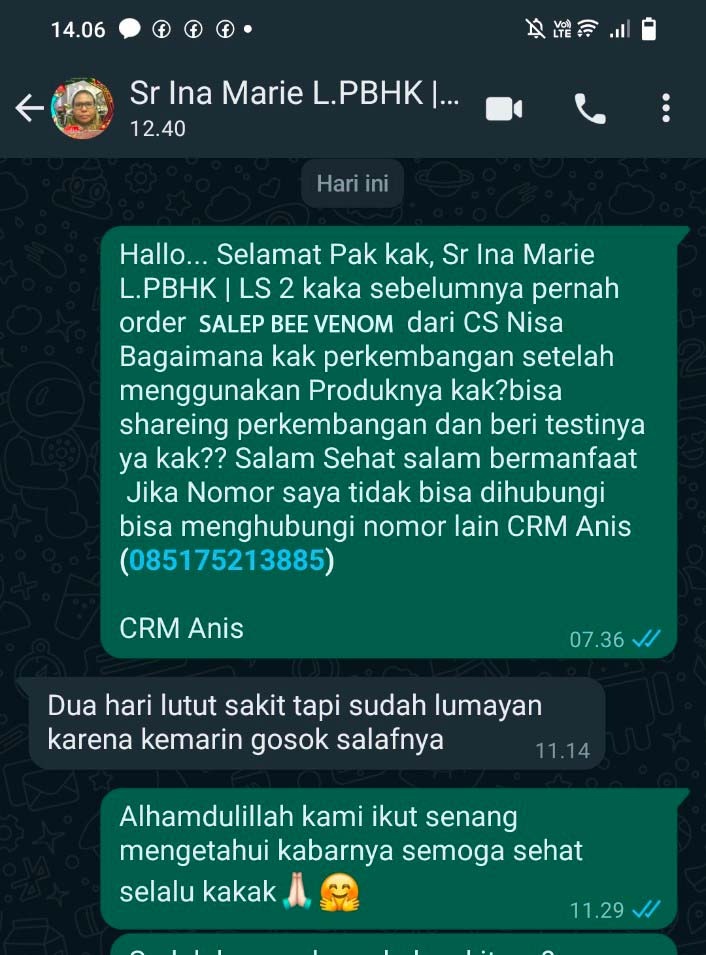Start a video call with Sr Ina Marie
The height and width of the screenshot is (955, 706).
504,108
